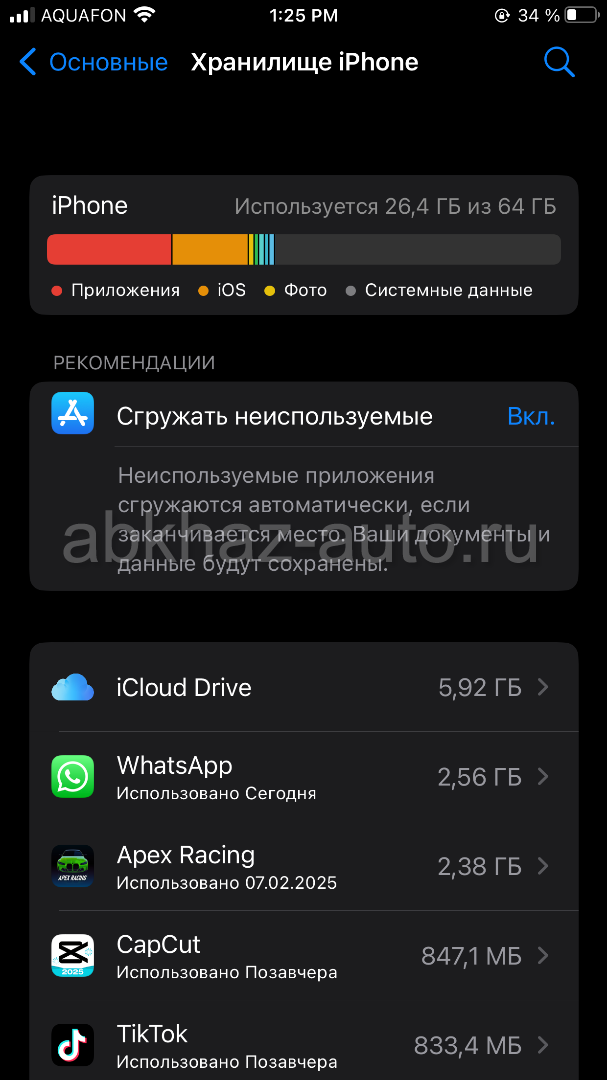
Task: Open iCloud Drive storage details
Action: coord(304,687)
